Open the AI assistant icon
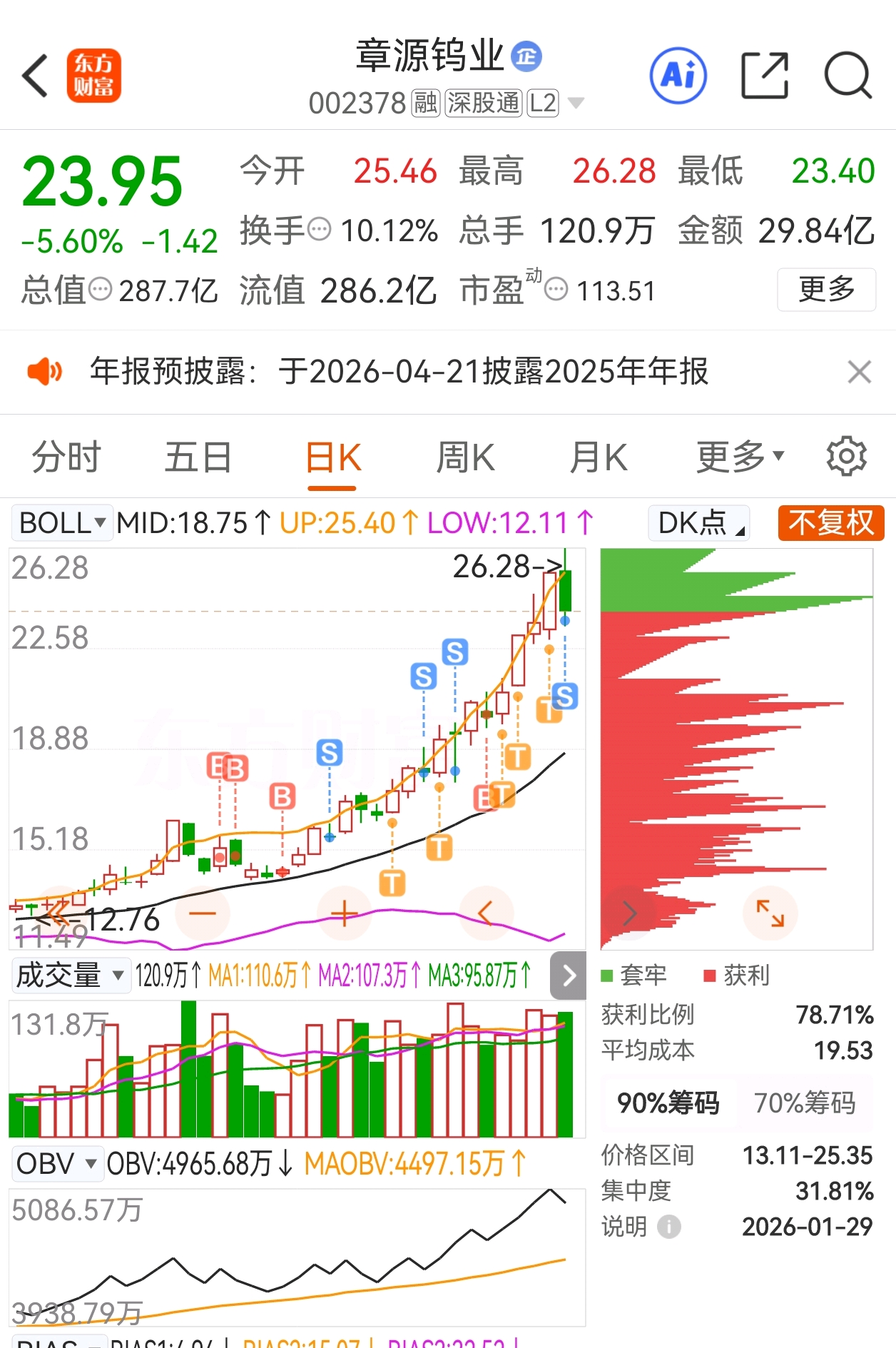 coord(678,76)
